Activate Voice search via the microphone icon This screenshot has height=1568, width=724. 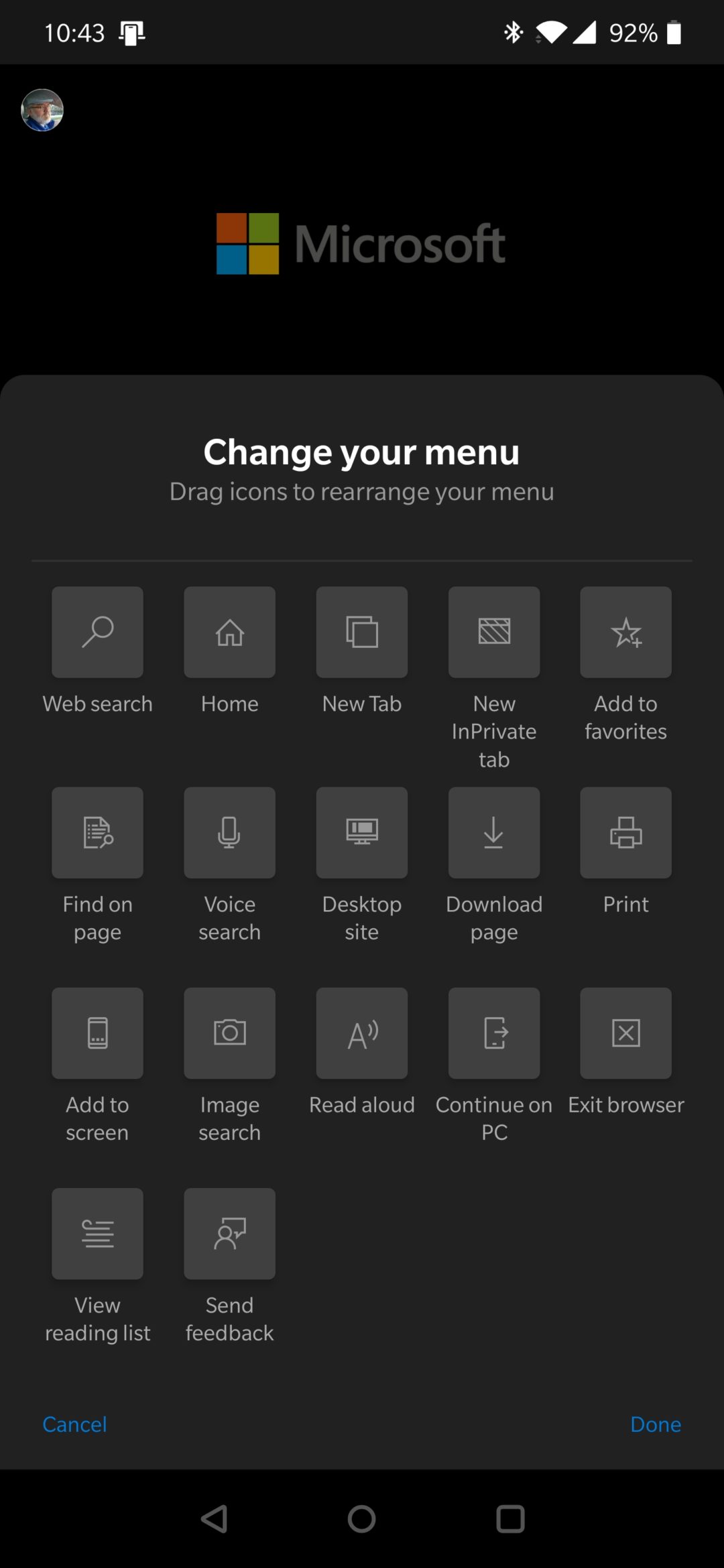pos(229,832)
